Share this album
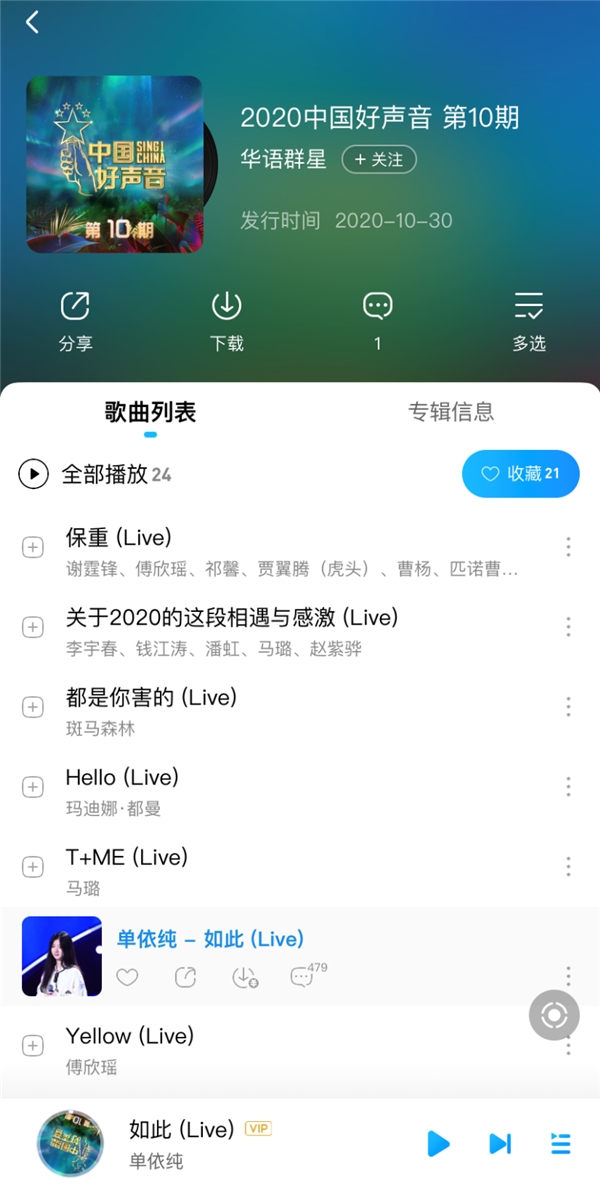 [75, 320]
